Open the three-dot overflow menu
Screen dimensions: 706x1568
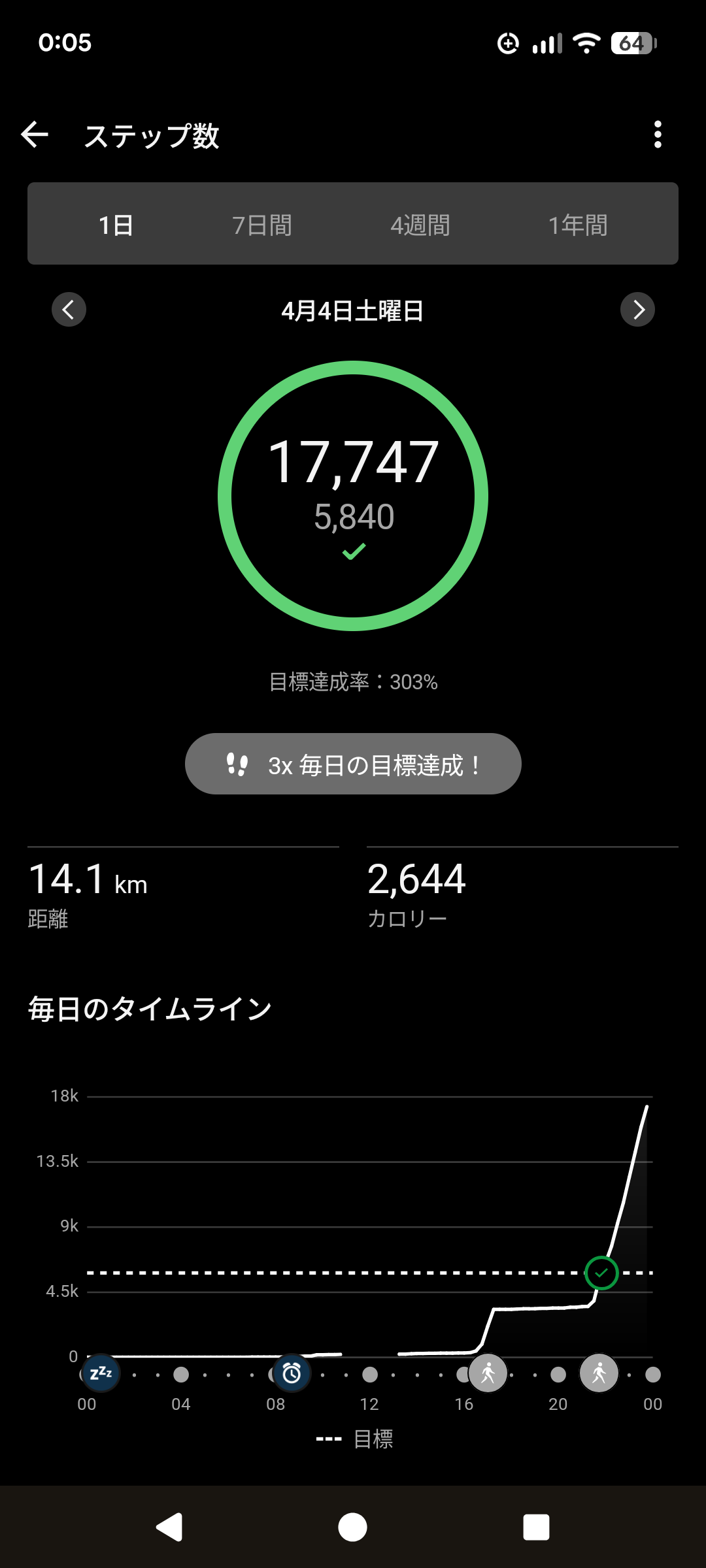[x=658, y=135]
